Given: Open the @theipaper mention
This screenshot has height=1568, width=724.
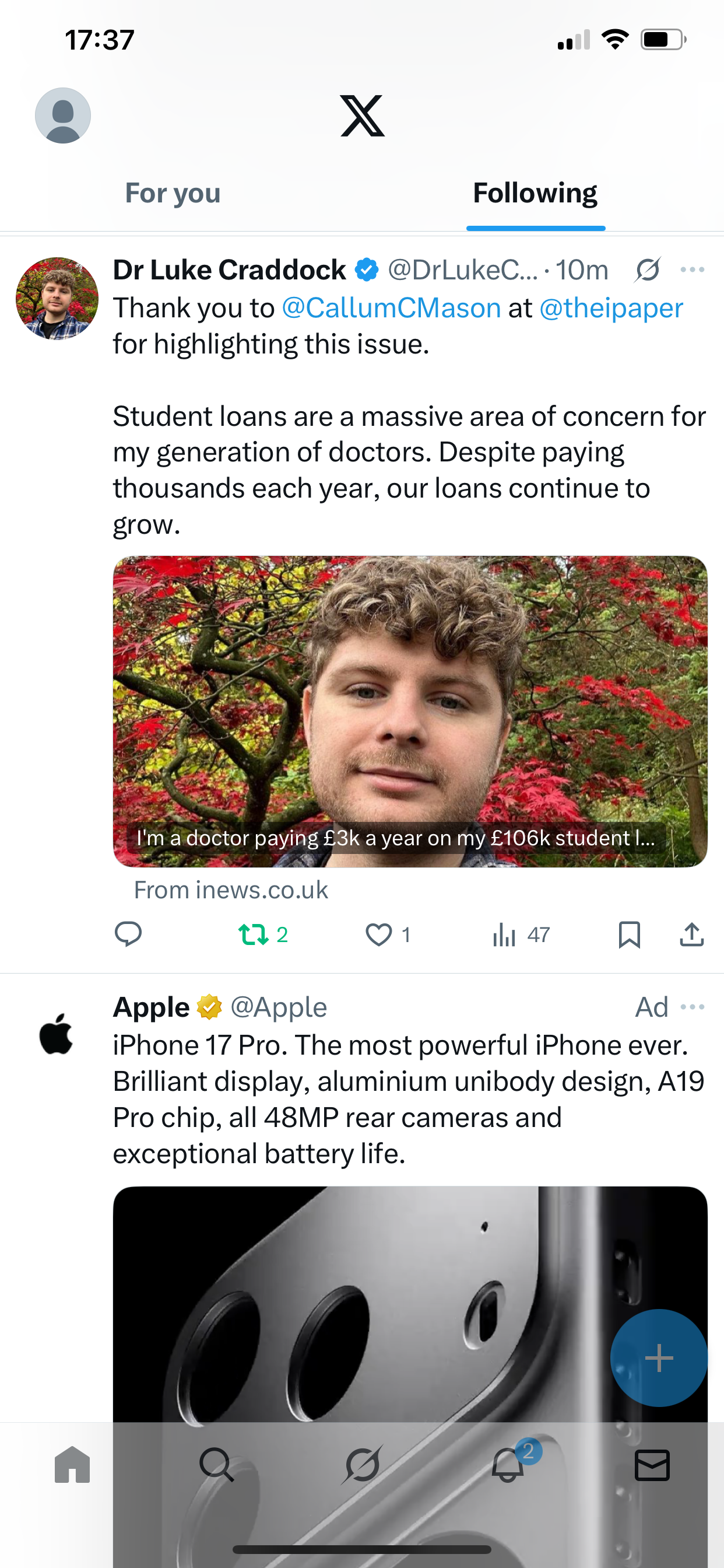Looking at the screenshot, I should (611, 308).
